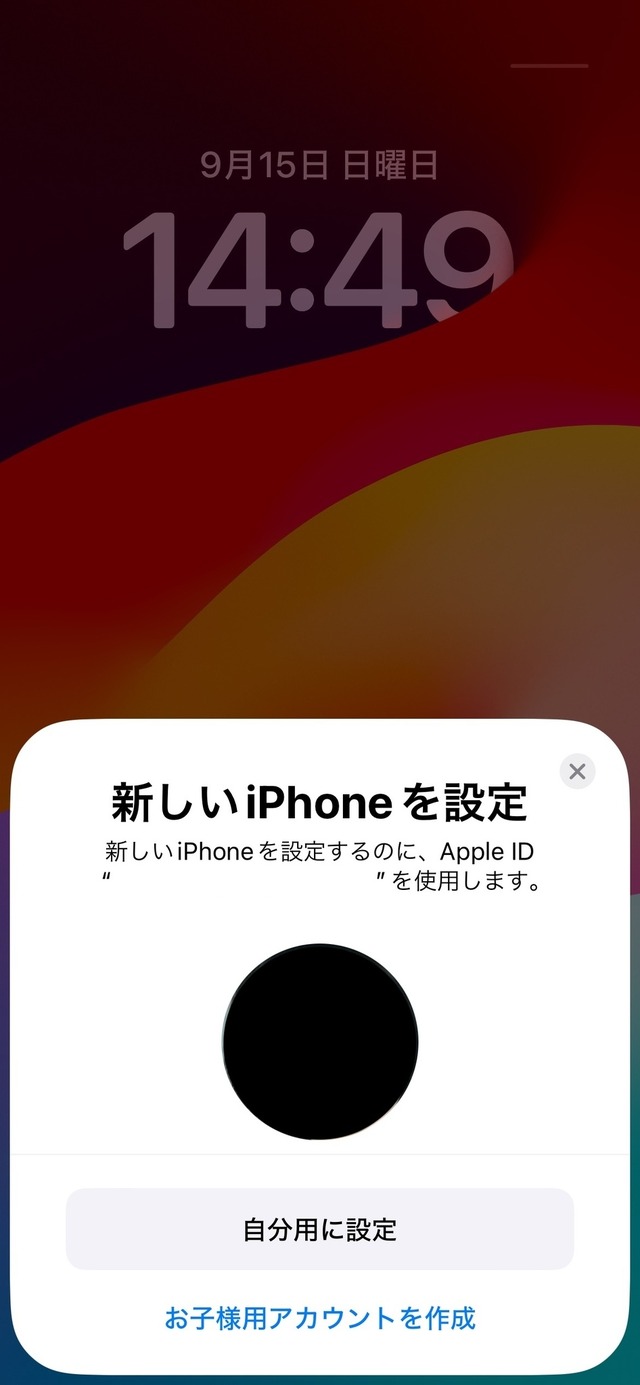Dismiss the new iPhone setup sheet
Viewport: 640px width, 1385px height.
pos(577,771)
